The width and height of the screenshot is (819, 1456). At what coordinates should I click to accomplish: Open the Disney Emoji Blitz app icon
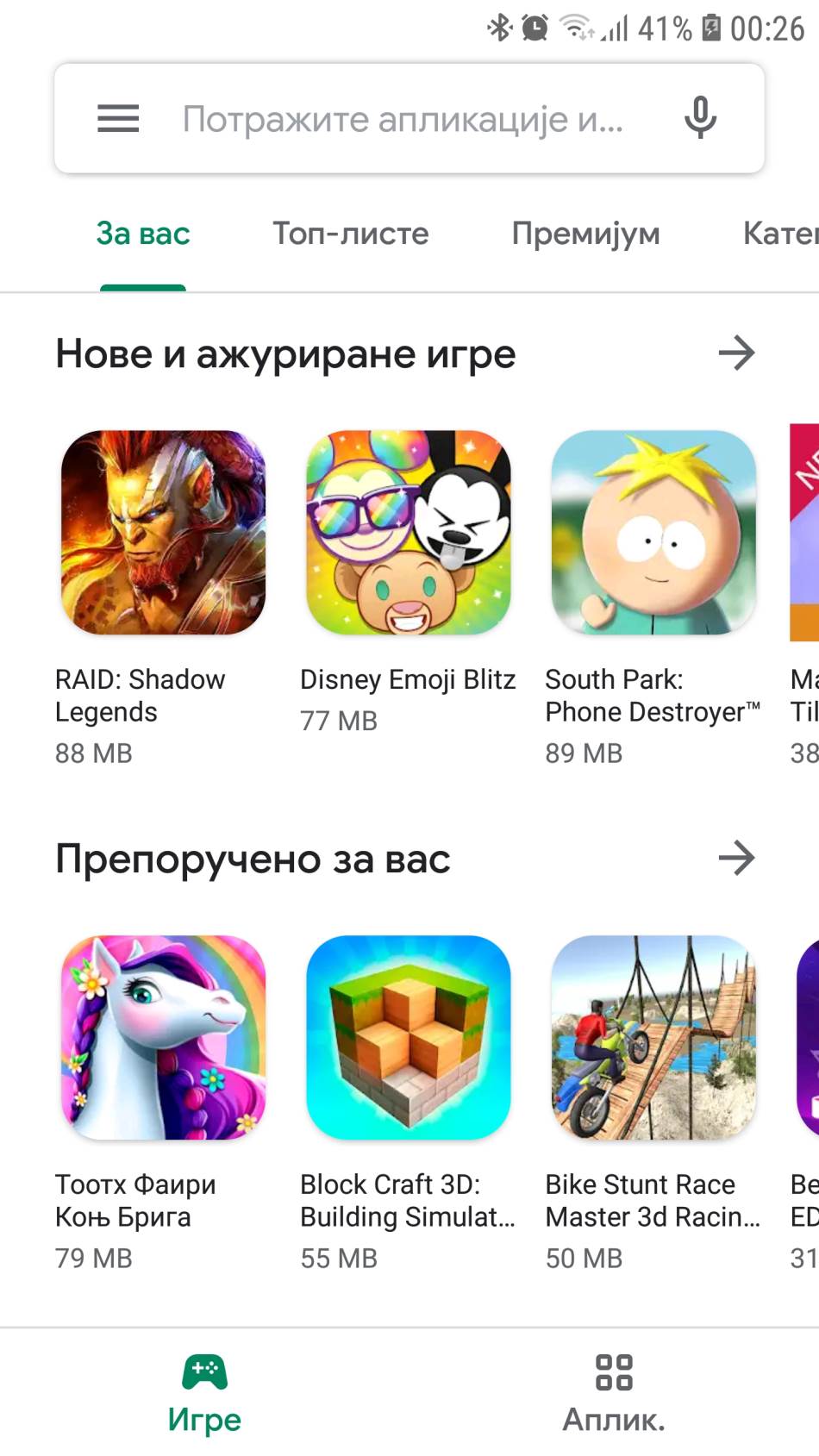pyautogui.click(x=408, y=534)
